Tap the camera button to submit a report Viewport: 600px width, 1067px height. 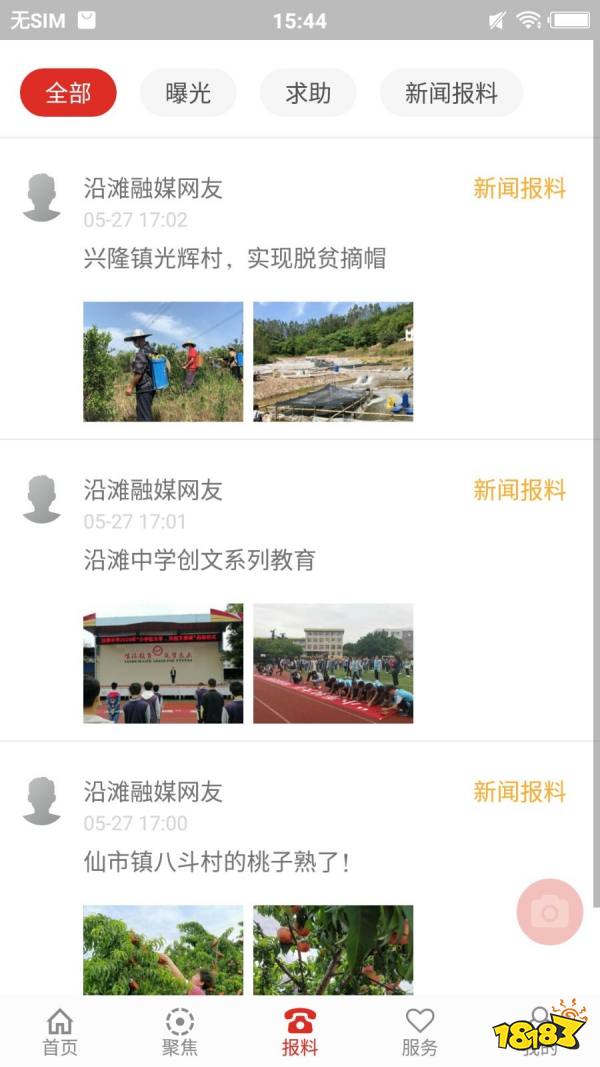[x=549, y=912]
